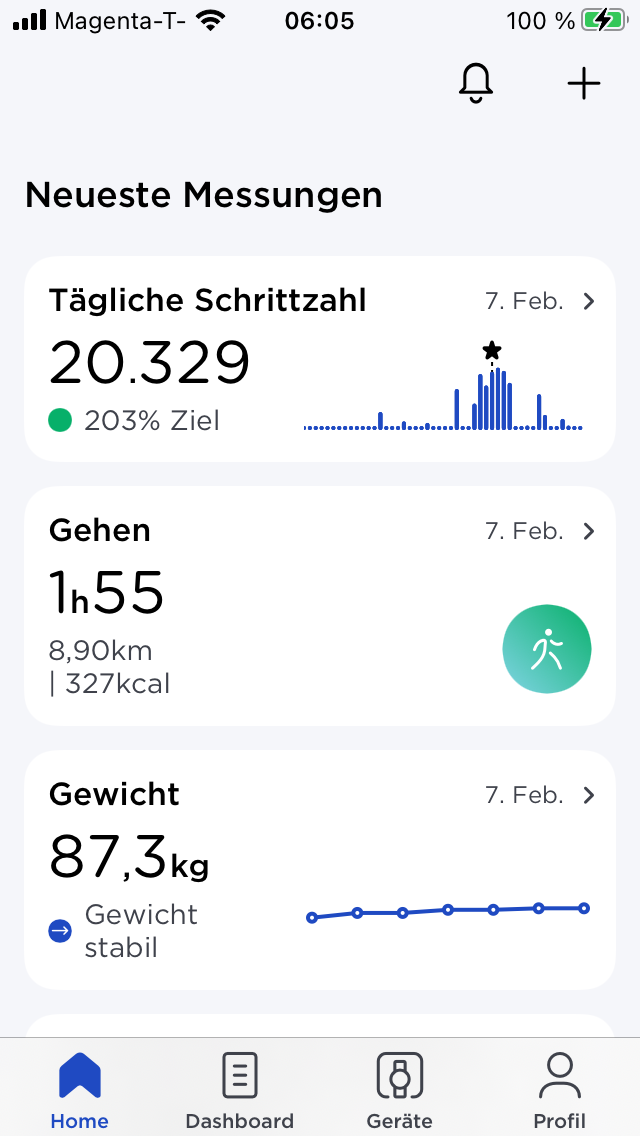The width and height of the screenshot is (640, 1136).
Task: Open the Gewicht card
Action: (319, 869)
